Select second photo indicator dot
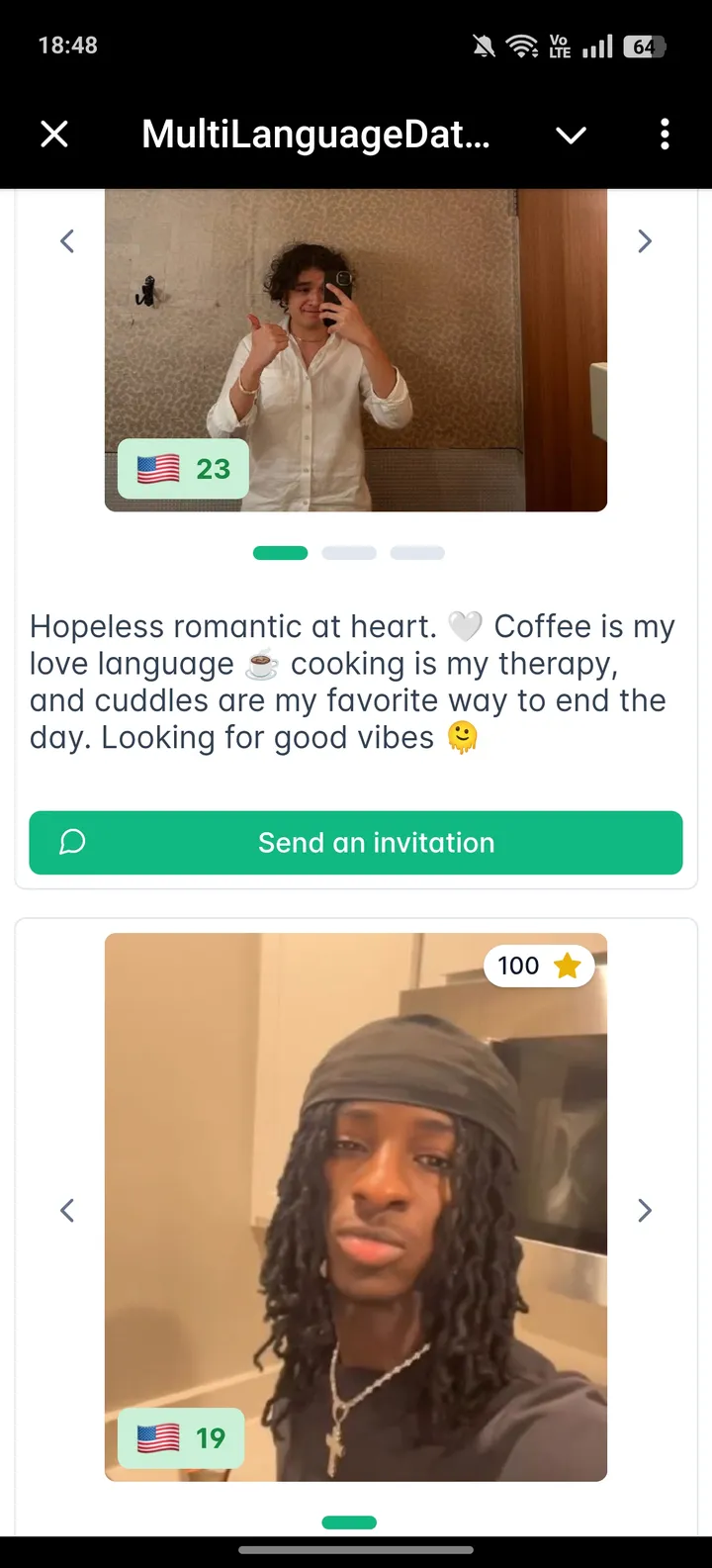The height and width of the screenshot is (1568, 712). [x=349, y=553]
